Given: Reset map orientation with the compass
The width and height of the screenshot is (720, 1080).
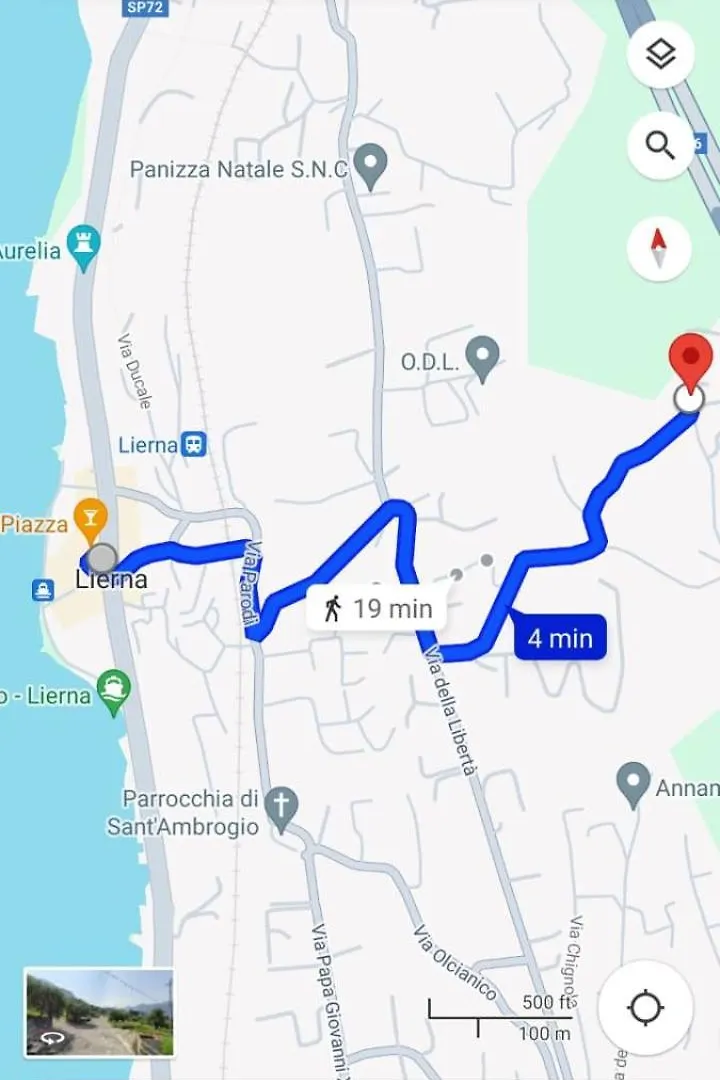Looking at the screenshot, I should tap(659, 247).
